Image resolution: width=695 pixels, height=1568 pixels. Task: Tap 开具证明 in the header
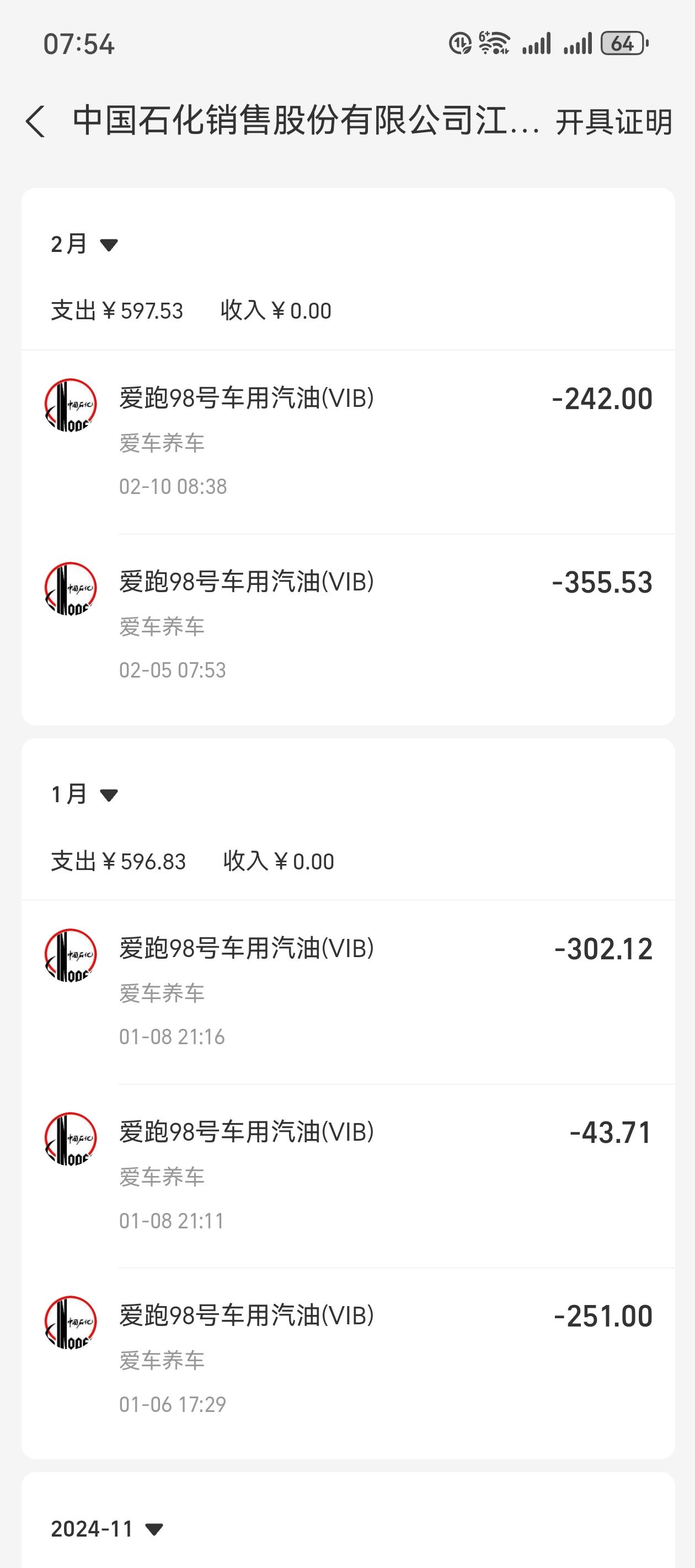pyautogui.click(x=613, y=122)
